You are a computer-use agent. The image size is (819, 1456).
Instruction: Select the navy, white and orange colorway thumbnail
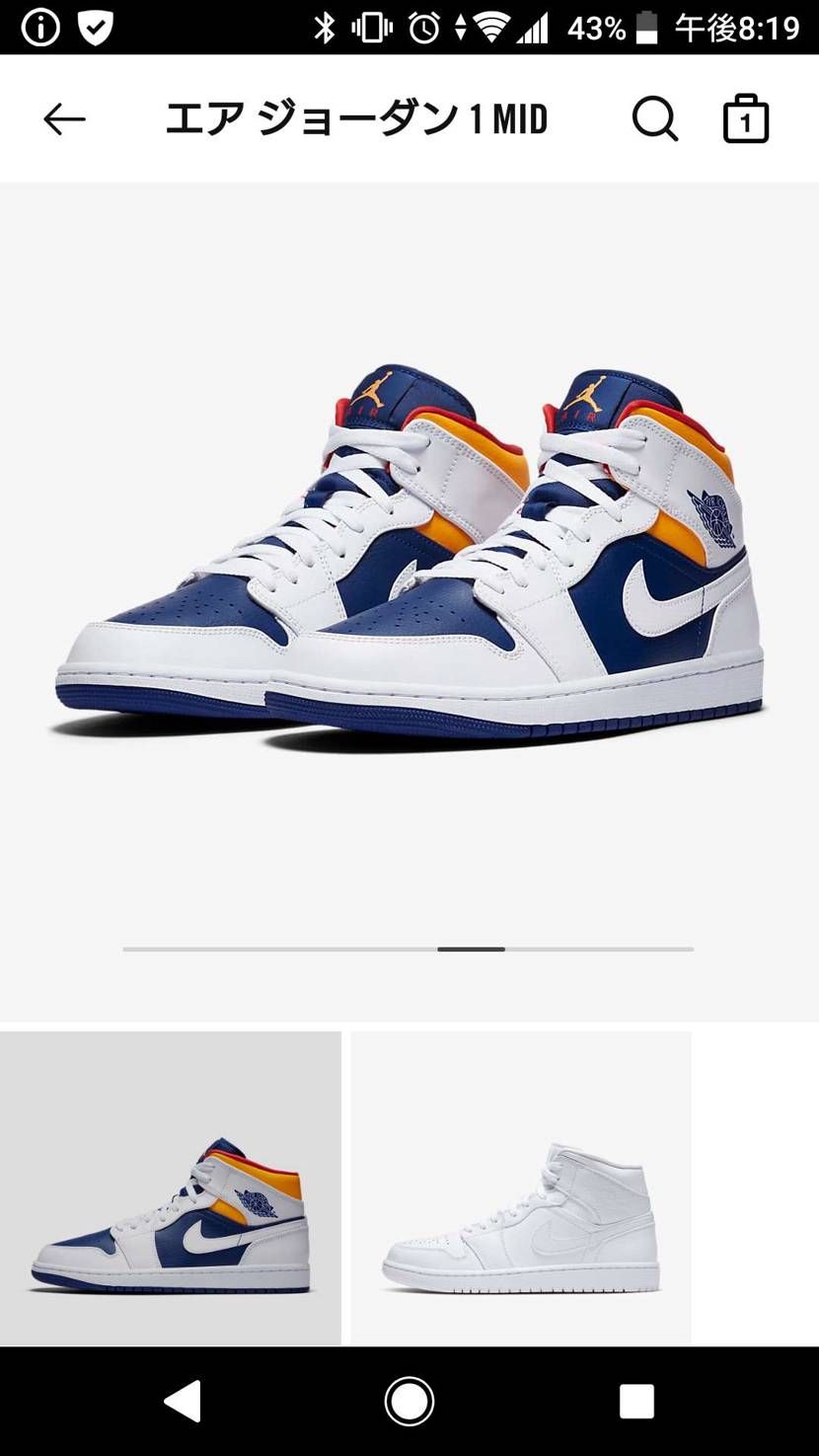click(x=170, y=1188)
